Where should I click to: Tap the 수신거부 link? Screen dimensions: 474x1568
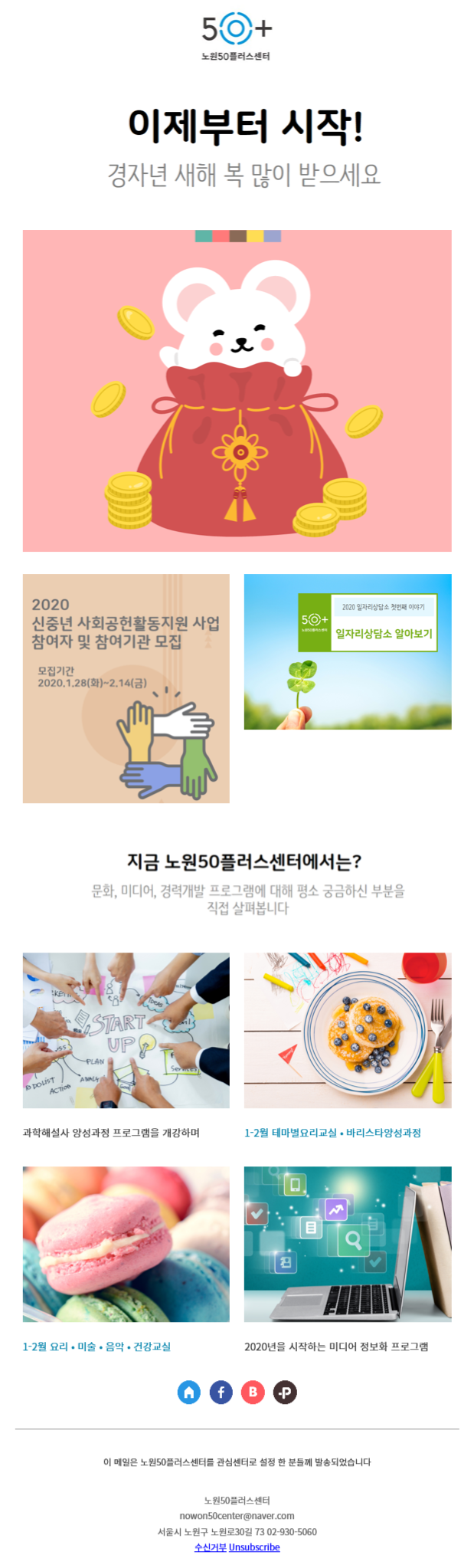211,1547
